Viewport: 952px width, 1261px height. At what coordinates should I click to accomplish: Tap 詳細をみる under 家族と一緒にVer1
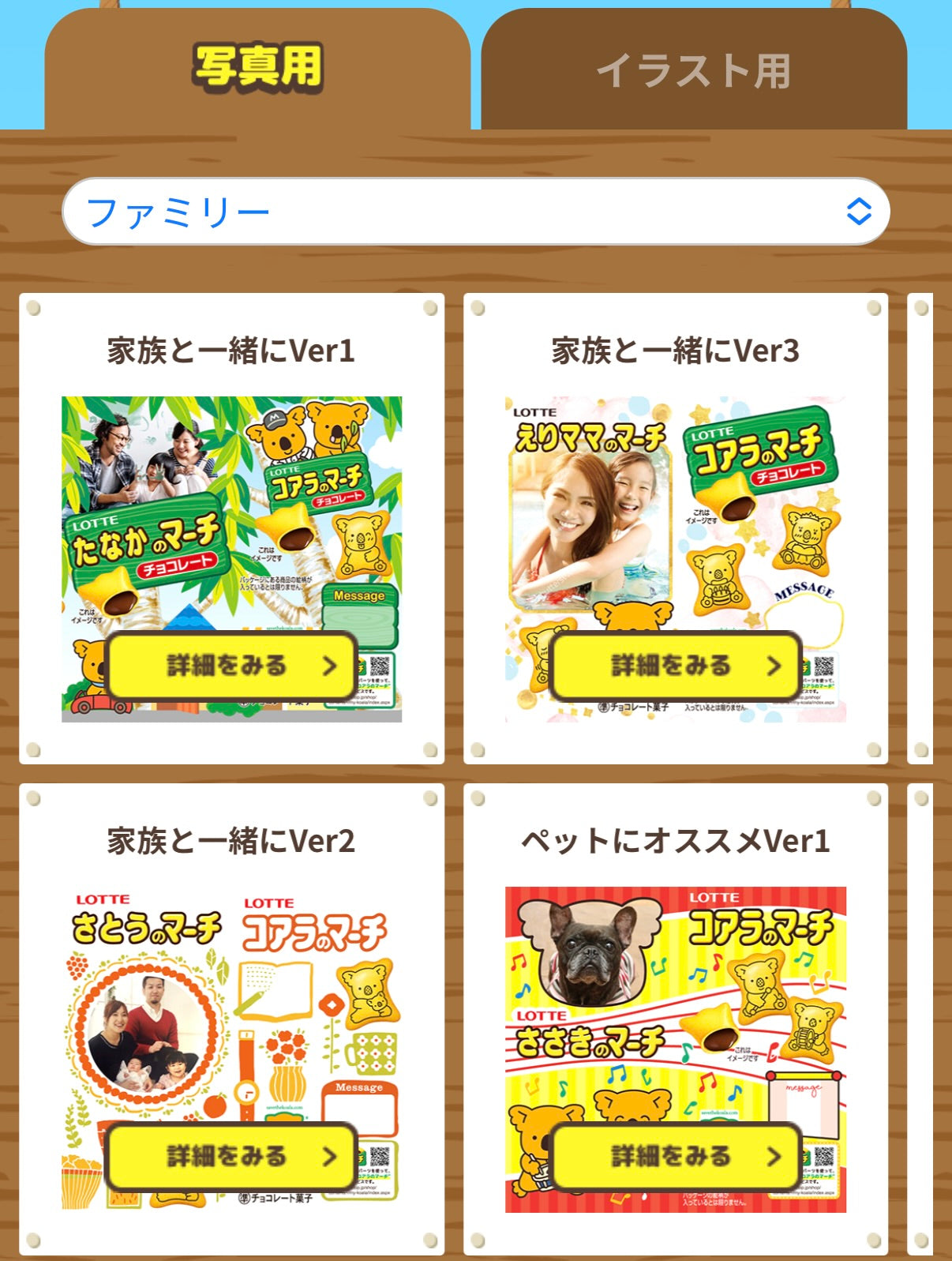[x=231, y=666]
